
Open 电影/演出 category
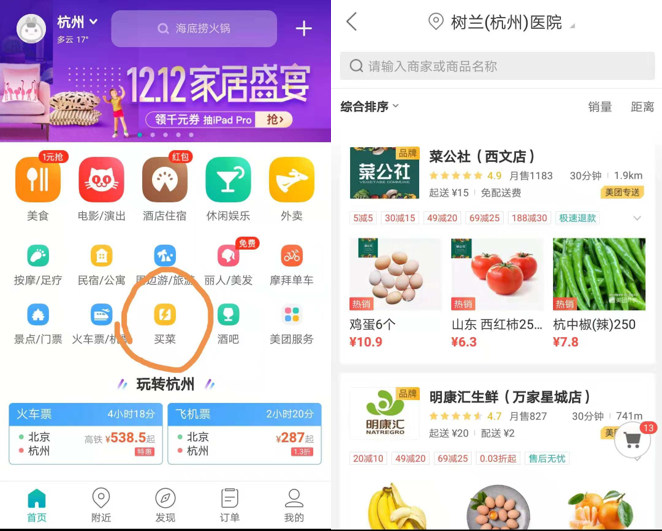[x=101, y=187]
